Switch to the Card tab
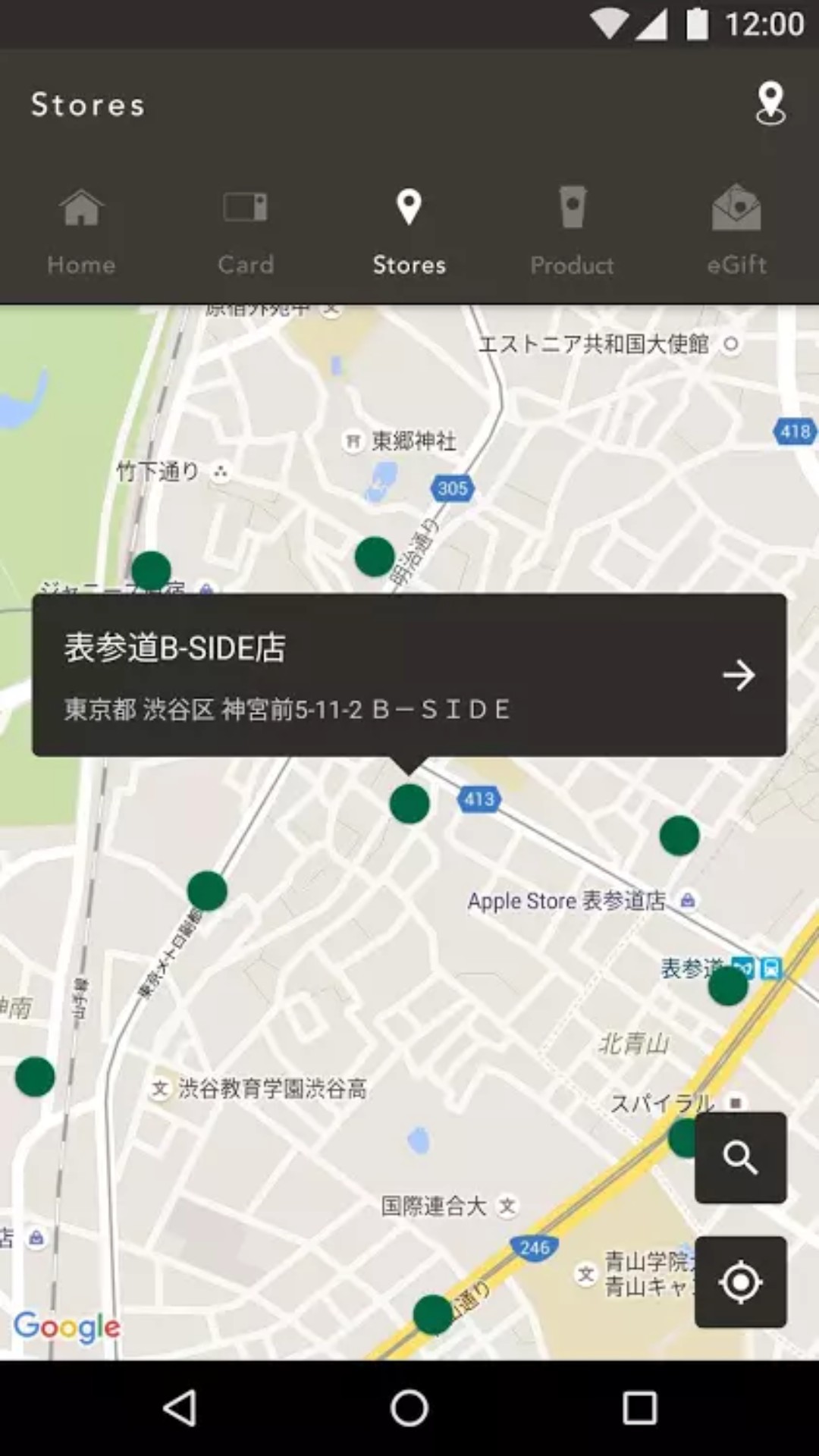Screen dimensions: 819x1456 point(245,231)
